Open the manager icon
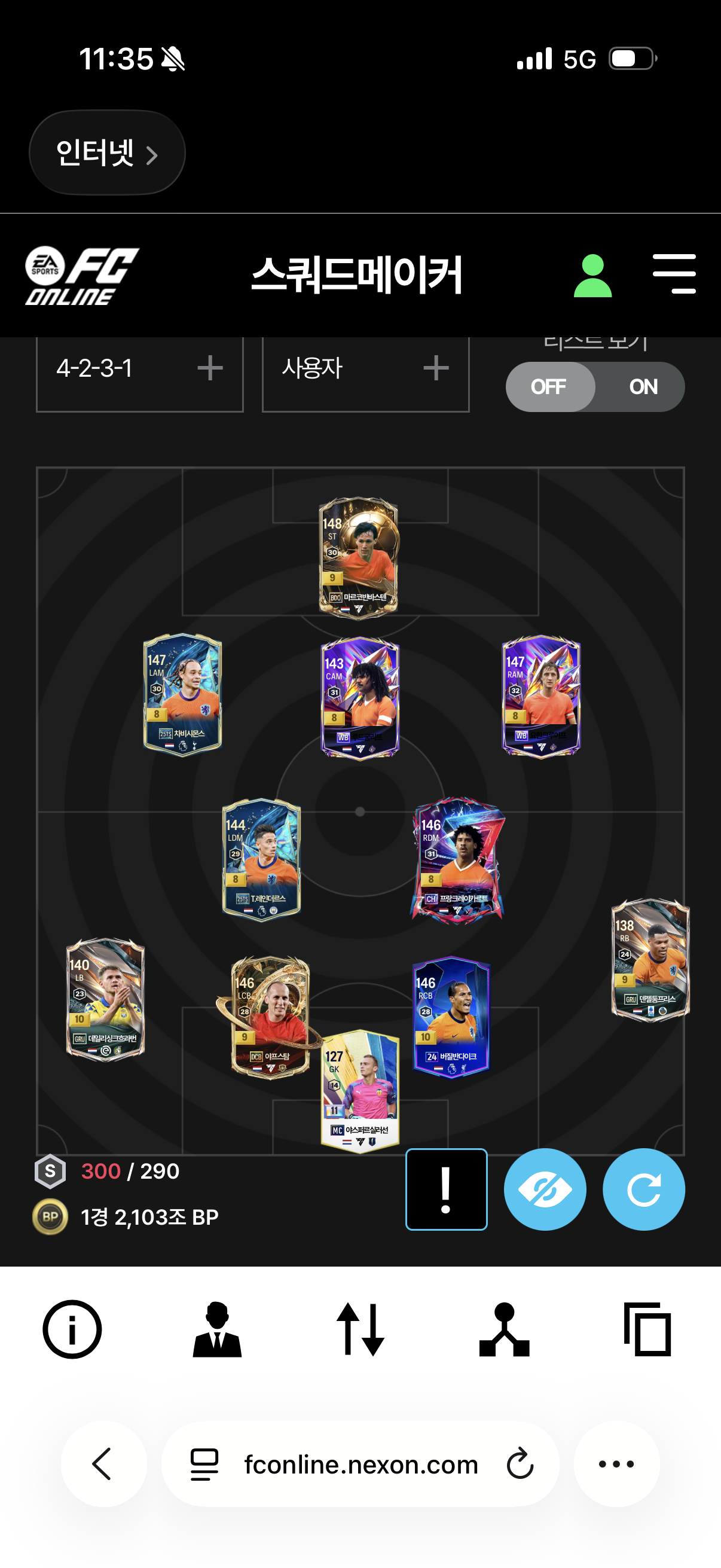 click(216, 1329)
